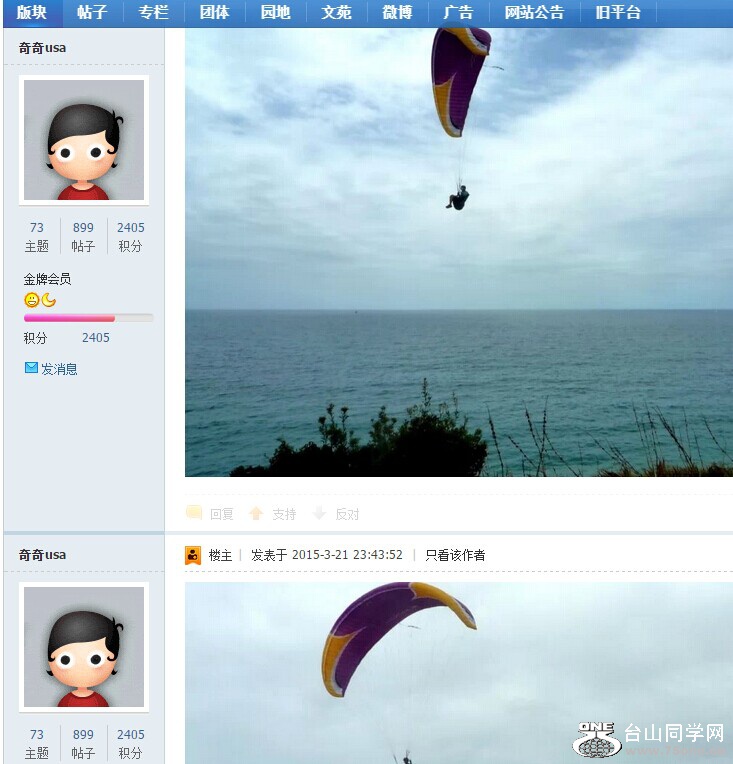The image size is (733, 764).
Task: Go to the 团体 tab
Action: tap(214, 12)
